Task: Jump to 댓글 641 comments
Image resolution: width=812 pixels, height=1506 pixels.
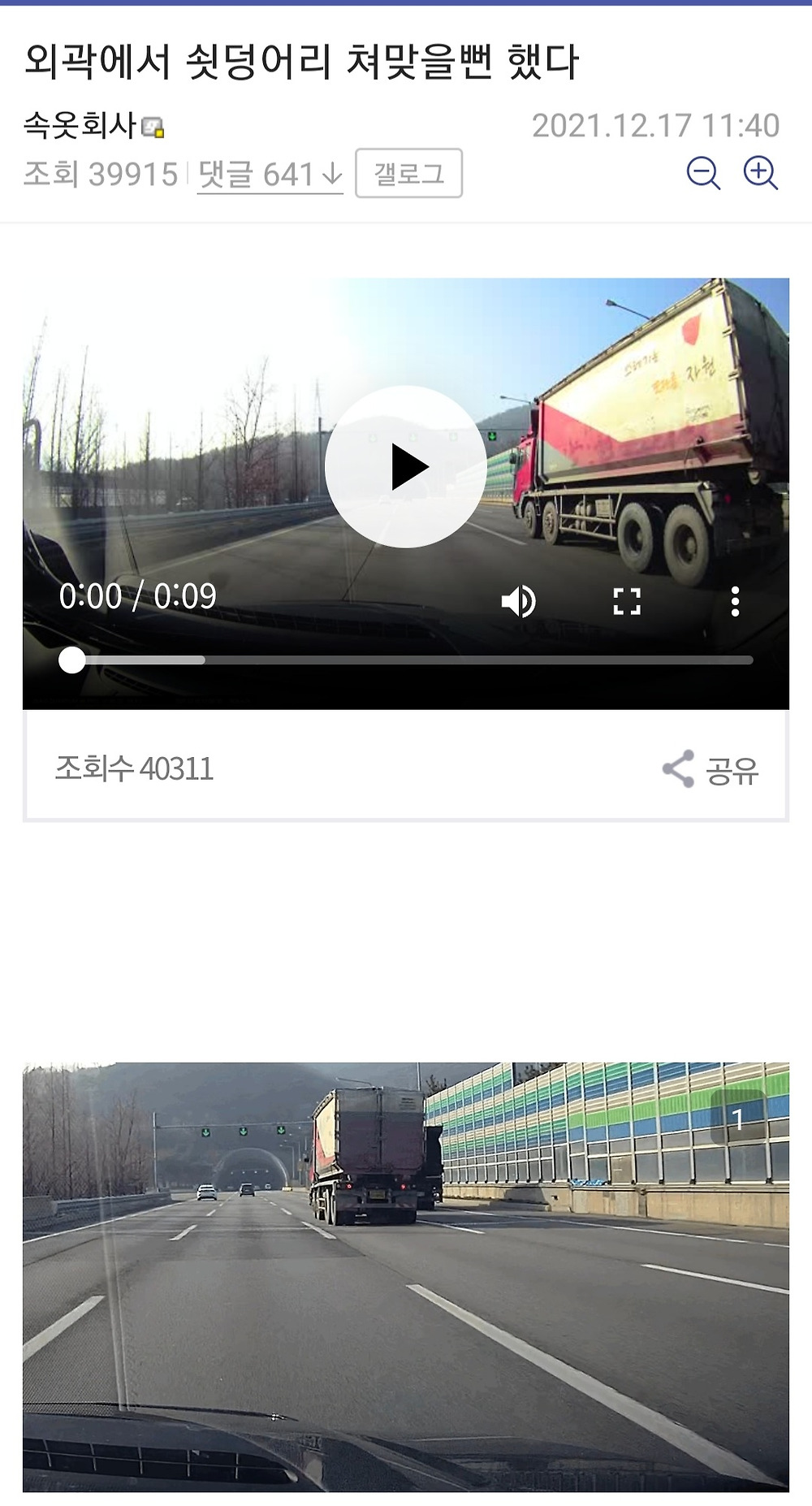Action: pos(270,174)
